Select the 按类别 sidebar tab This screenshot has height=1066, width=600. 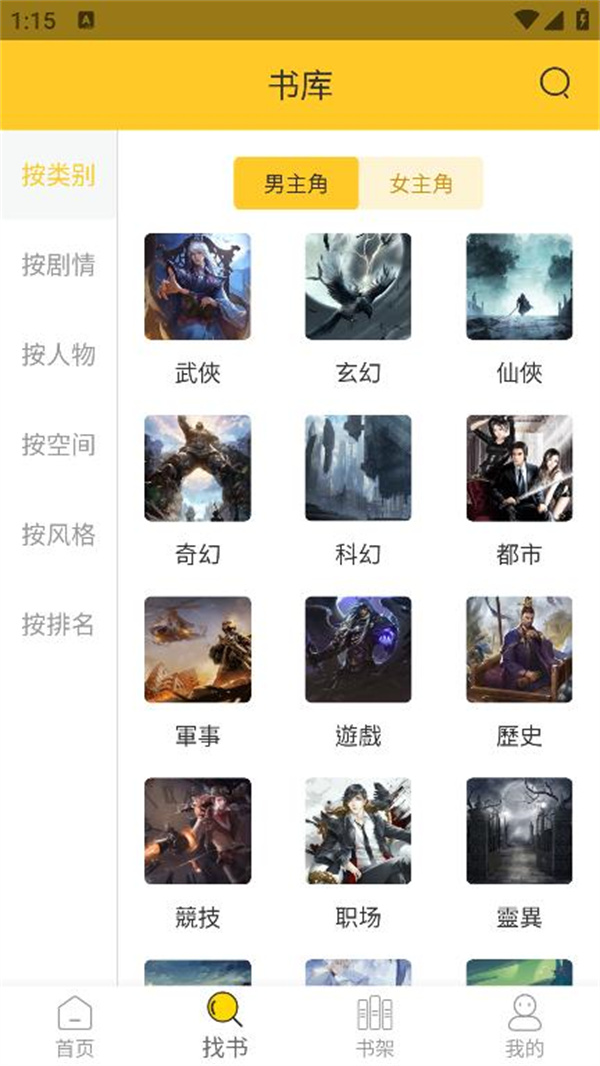point(58,175)
